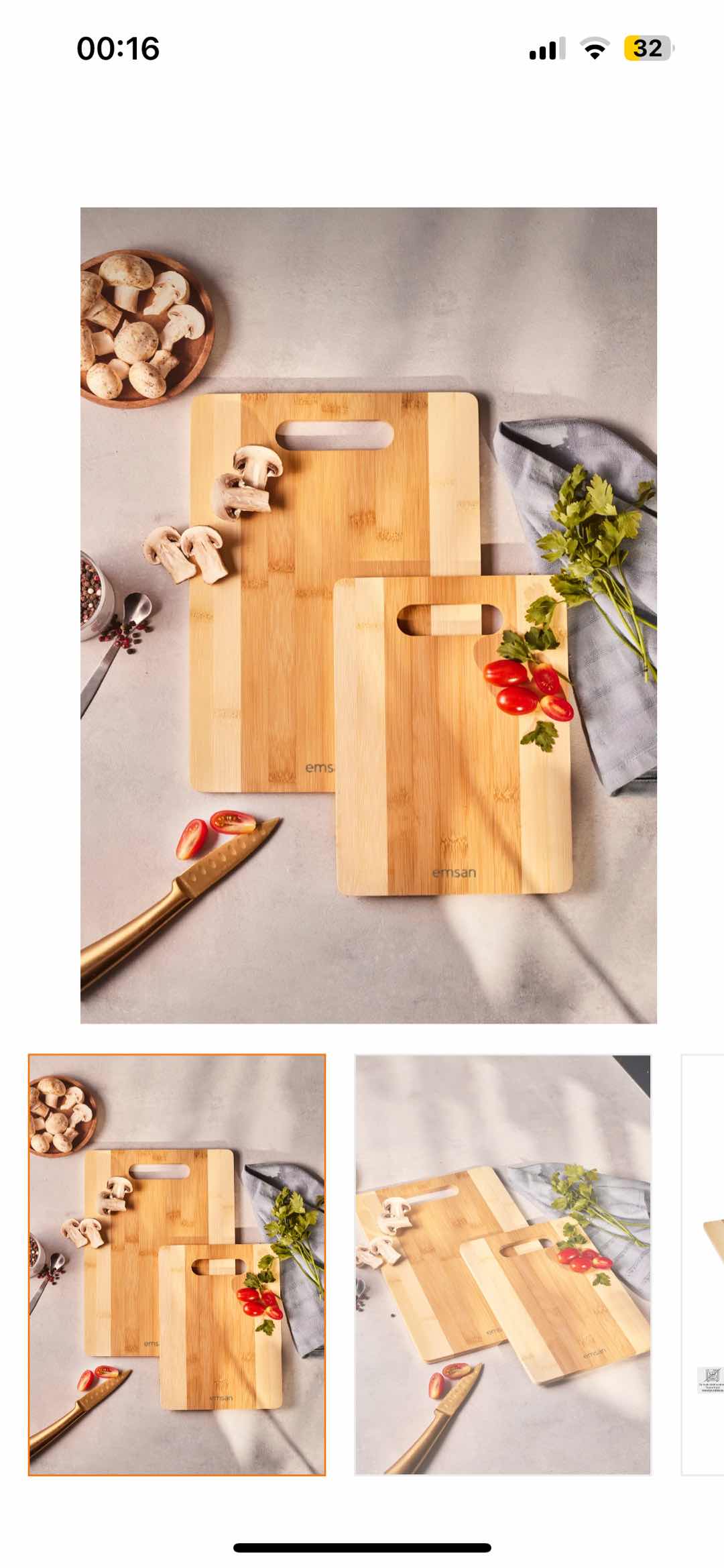Open the partially visible third gallery thumbnail
724x1568 pixels.
click(704, 1264)
